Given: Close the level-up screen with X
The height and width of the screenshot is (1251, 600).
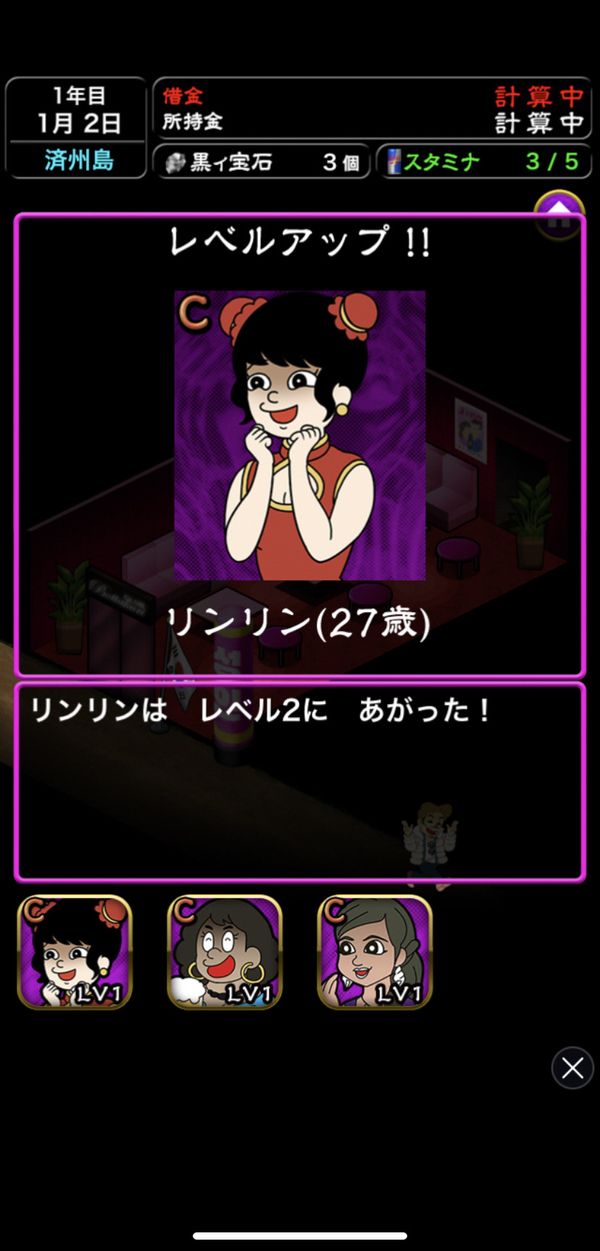Looking at the screenshot, I should pos(572,1068).
